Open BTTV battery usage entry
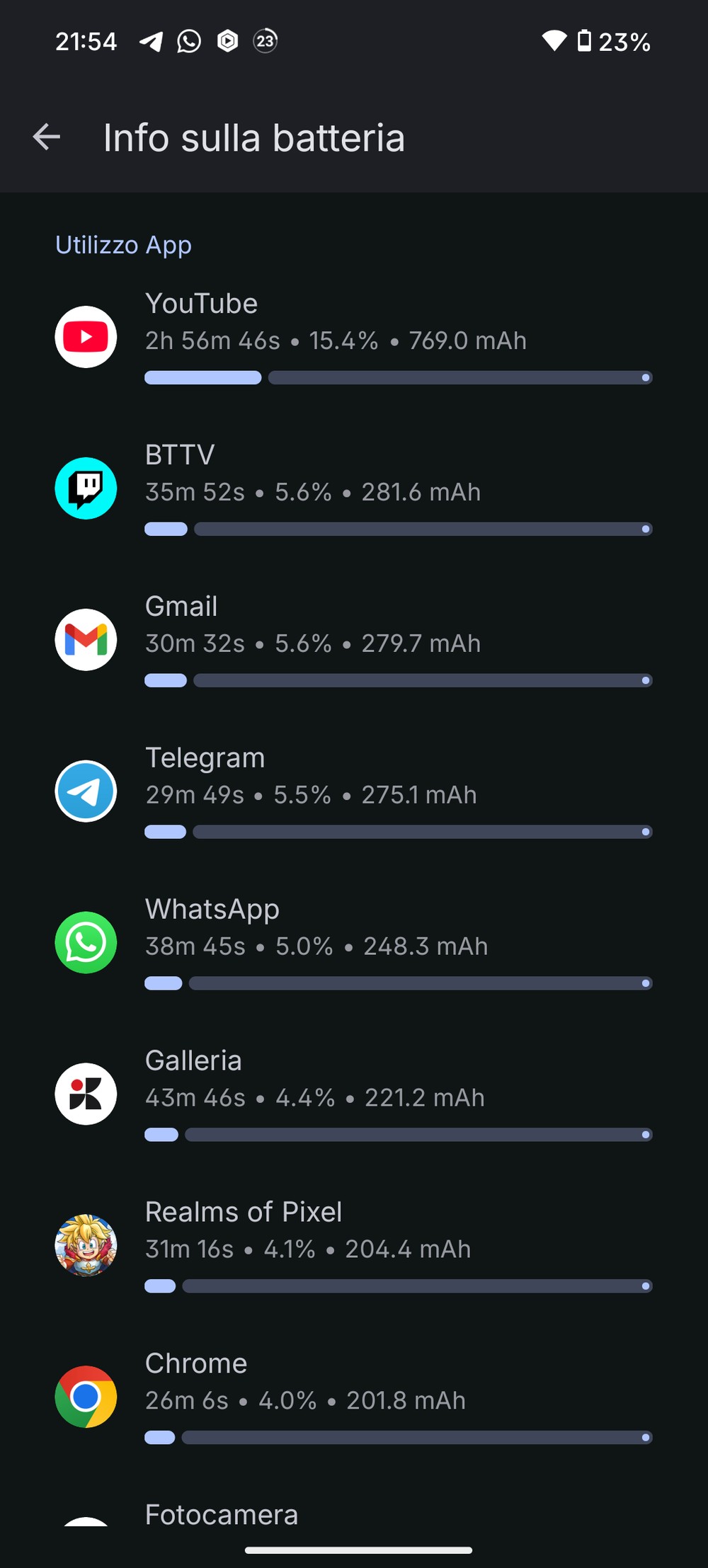This screenshot has height=1568, width=708. click(354, 488)
